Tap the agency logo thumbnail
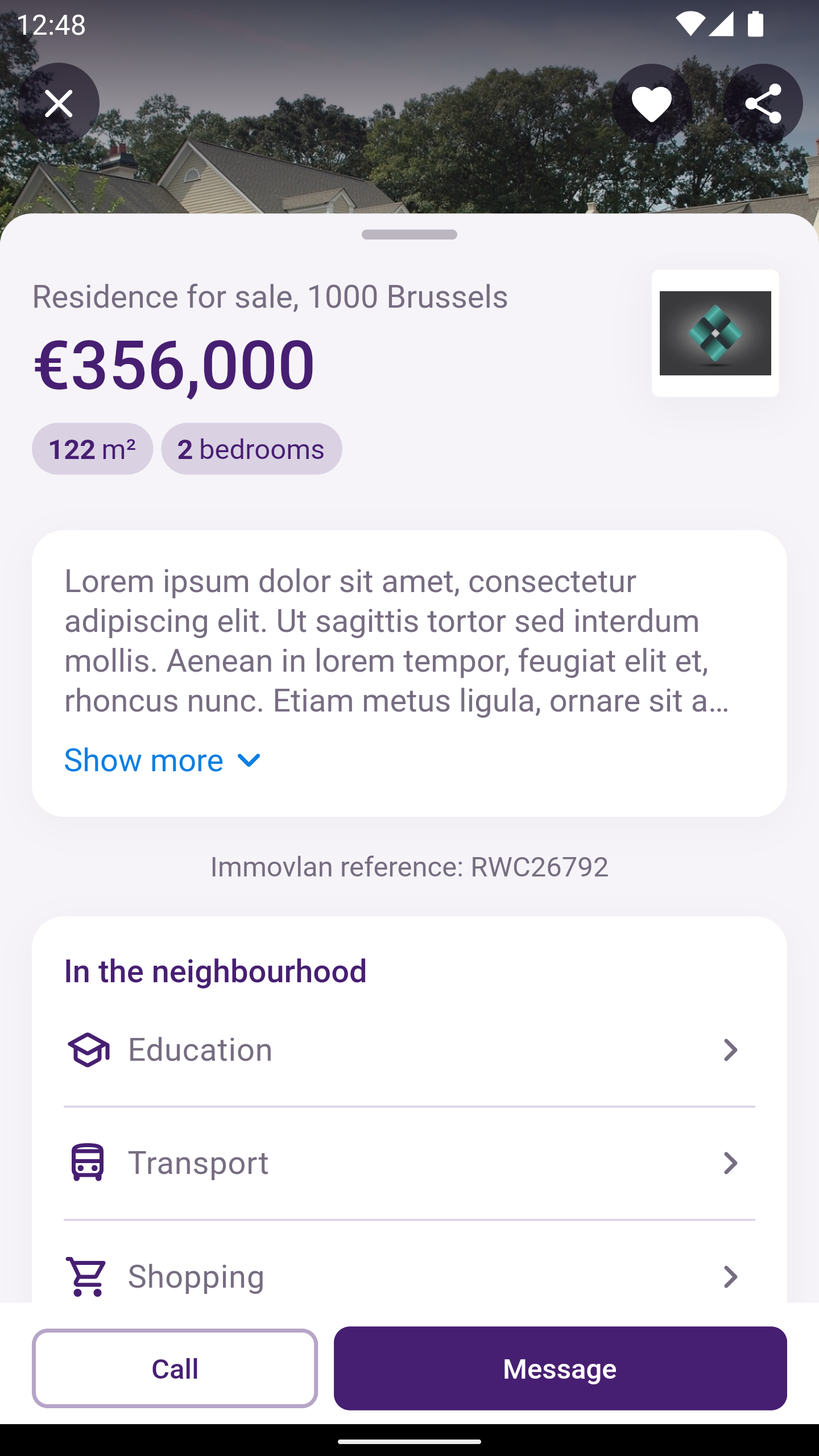The height and width of the screenshot is (1456, 819). tap(716, 333)
